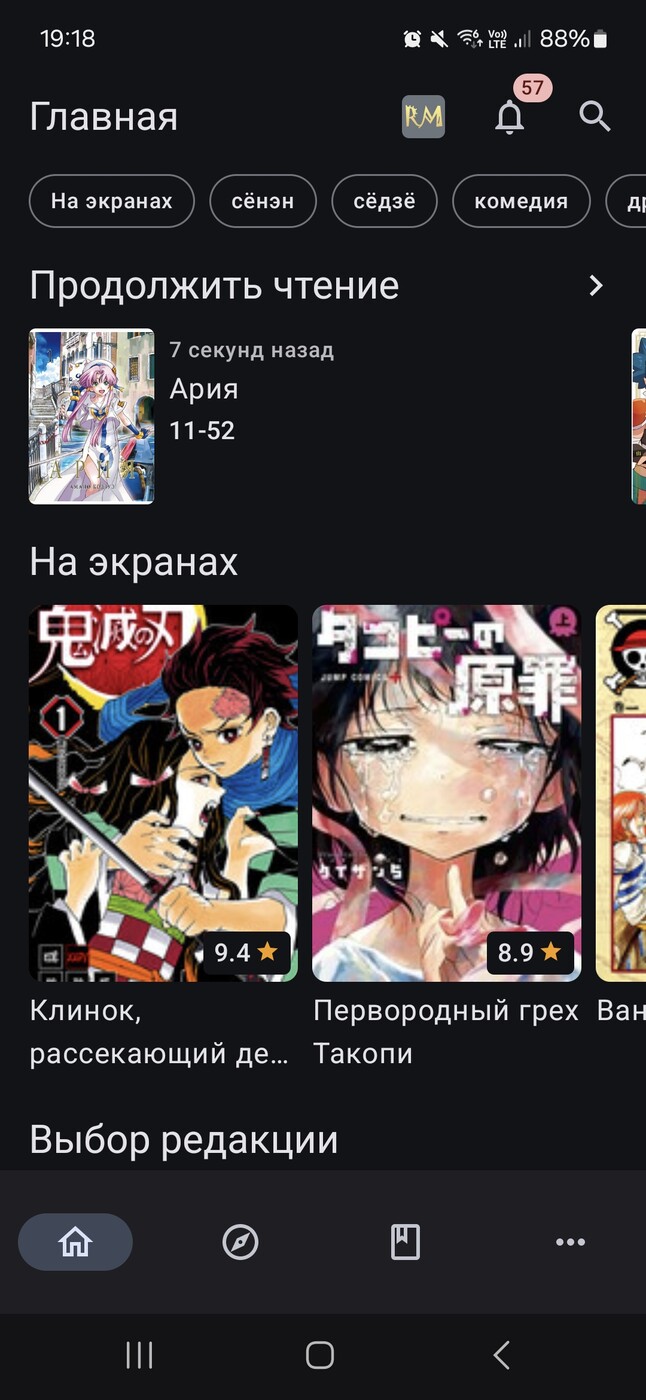Viewport: 646px width, 1400px height.
Task: Switch to the compass Explore tab
Action: point(240,1242)
